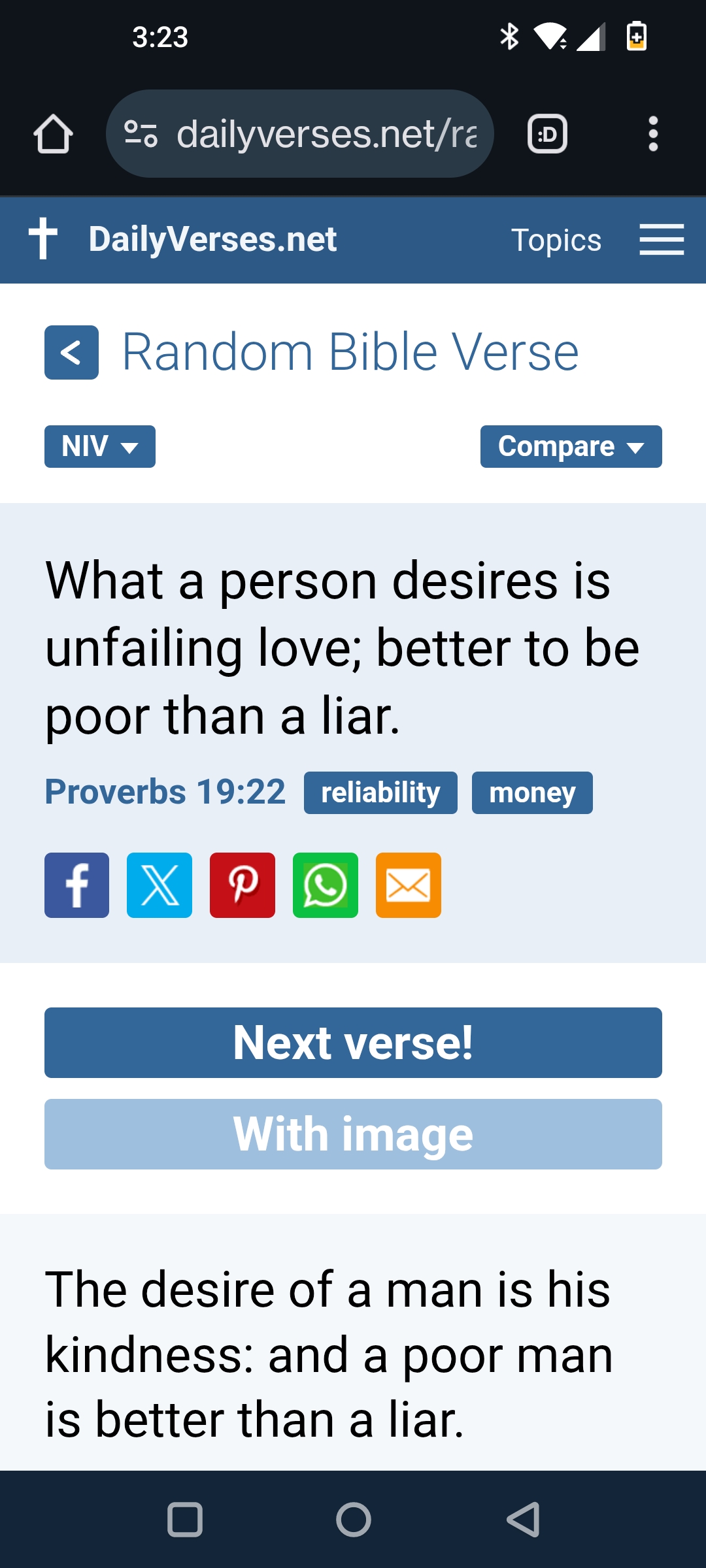Open the Proverbs 19:22 reference

point(165,792)
